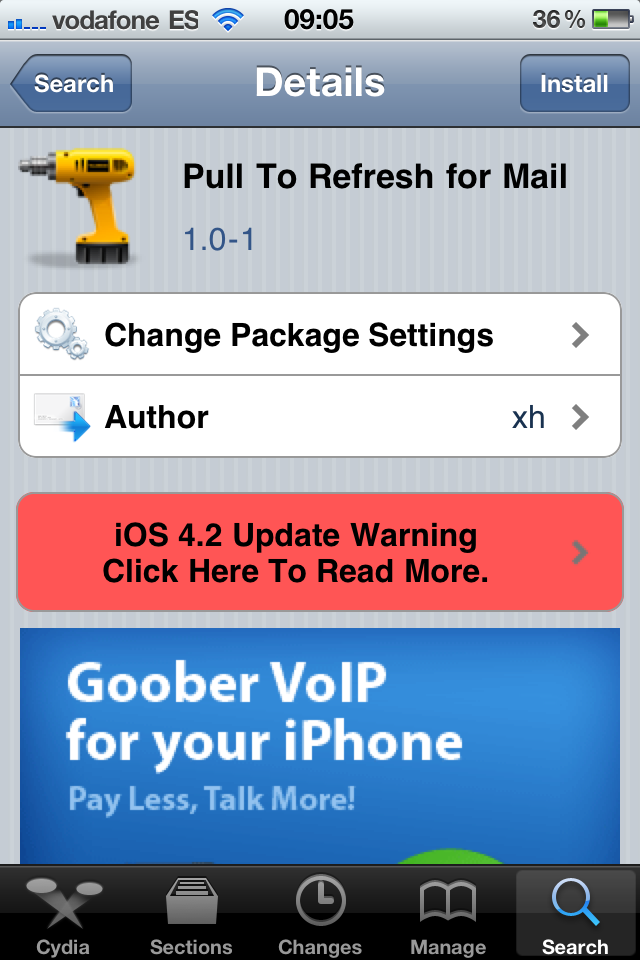Open Change Package Settings
640x960 pixels.
(320, 335)
